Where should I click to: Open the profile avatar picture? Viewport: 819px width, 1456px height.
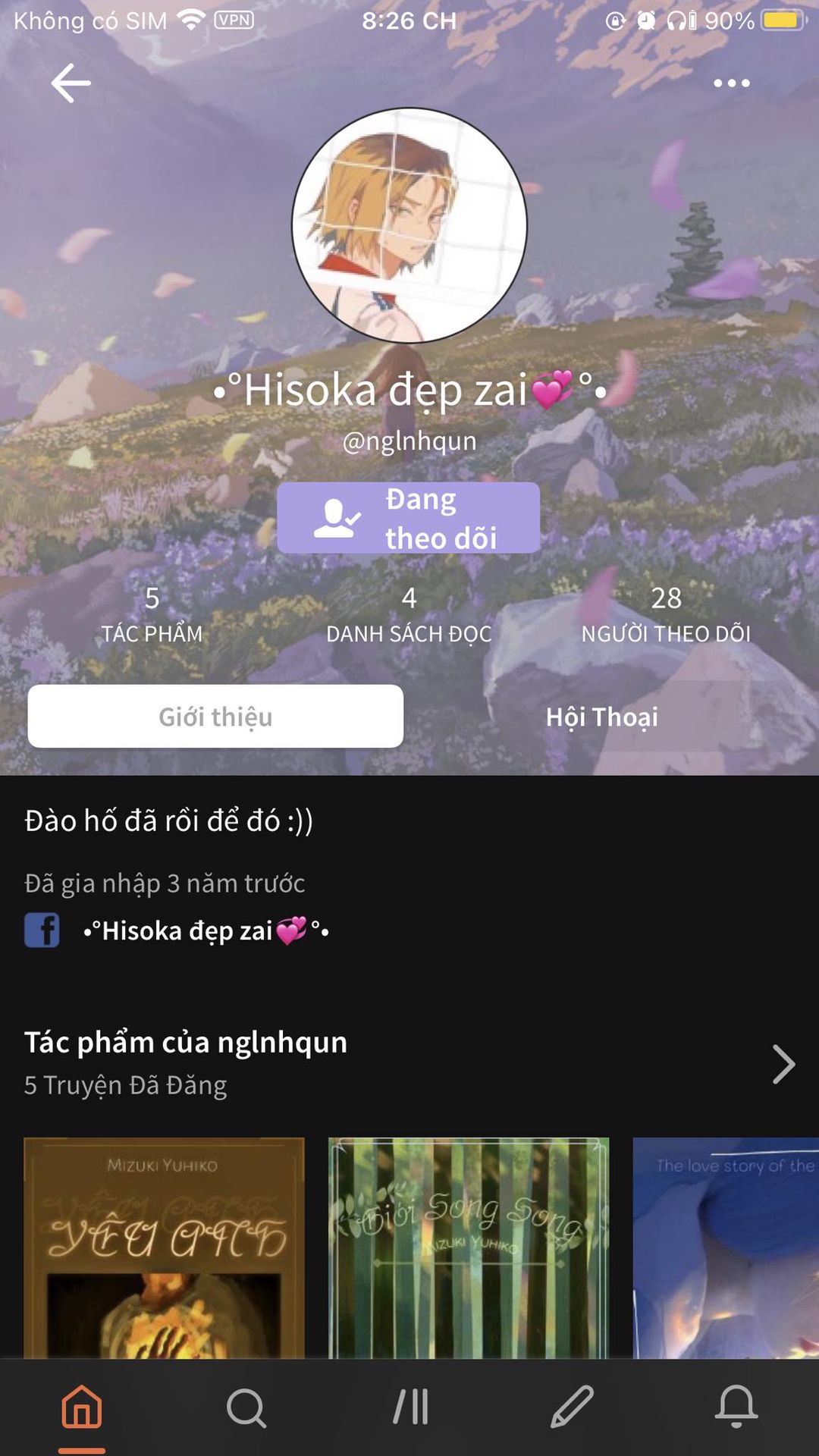click(409, 225)
